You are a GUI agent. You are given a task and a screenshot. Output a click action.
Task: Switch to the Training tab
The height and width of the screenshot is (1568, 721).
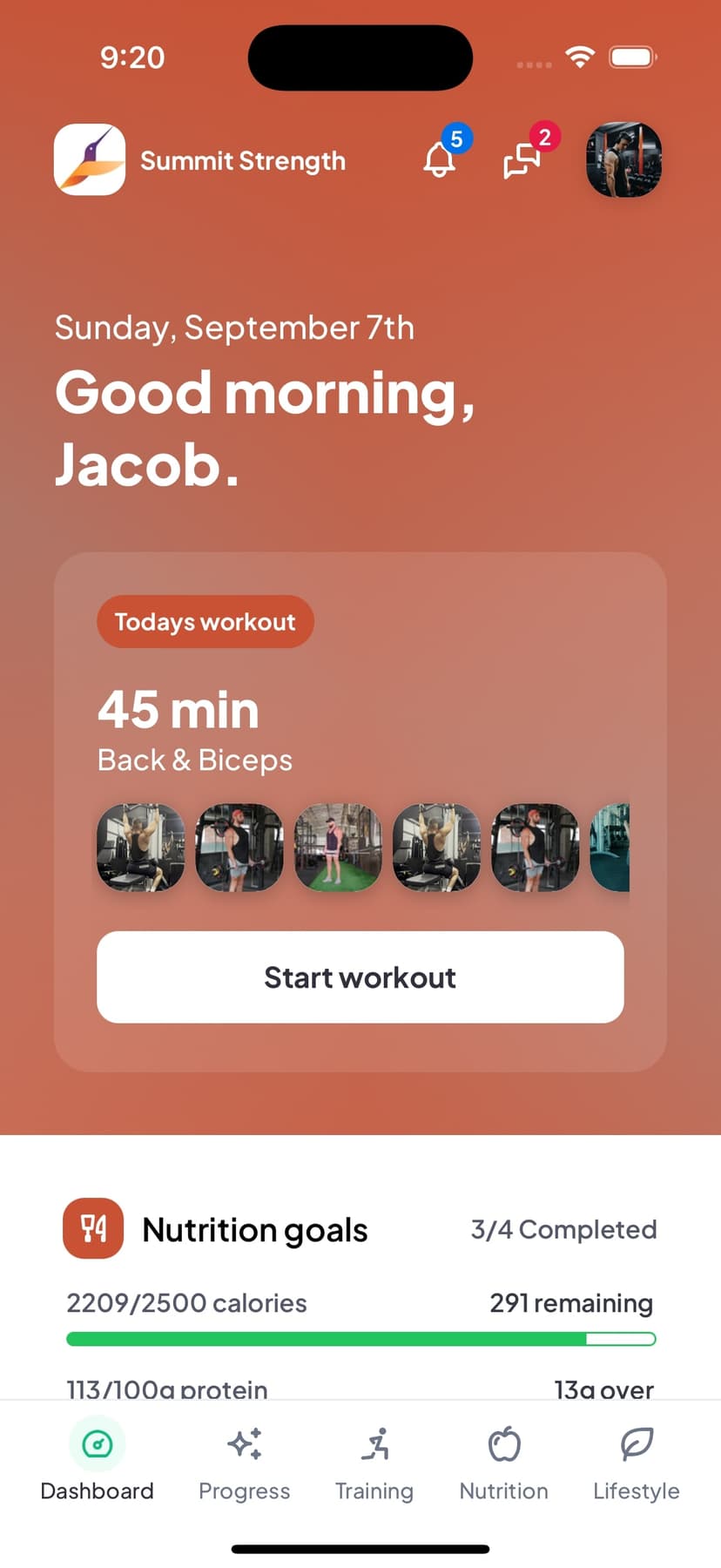tap(374, 1463)
